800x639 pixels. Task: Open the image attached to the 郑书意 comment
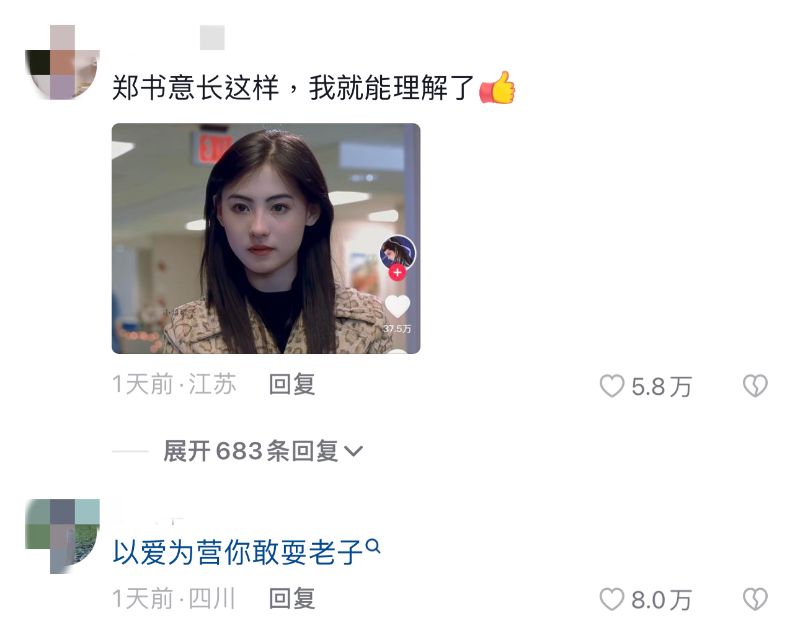[x=265, y=238]
